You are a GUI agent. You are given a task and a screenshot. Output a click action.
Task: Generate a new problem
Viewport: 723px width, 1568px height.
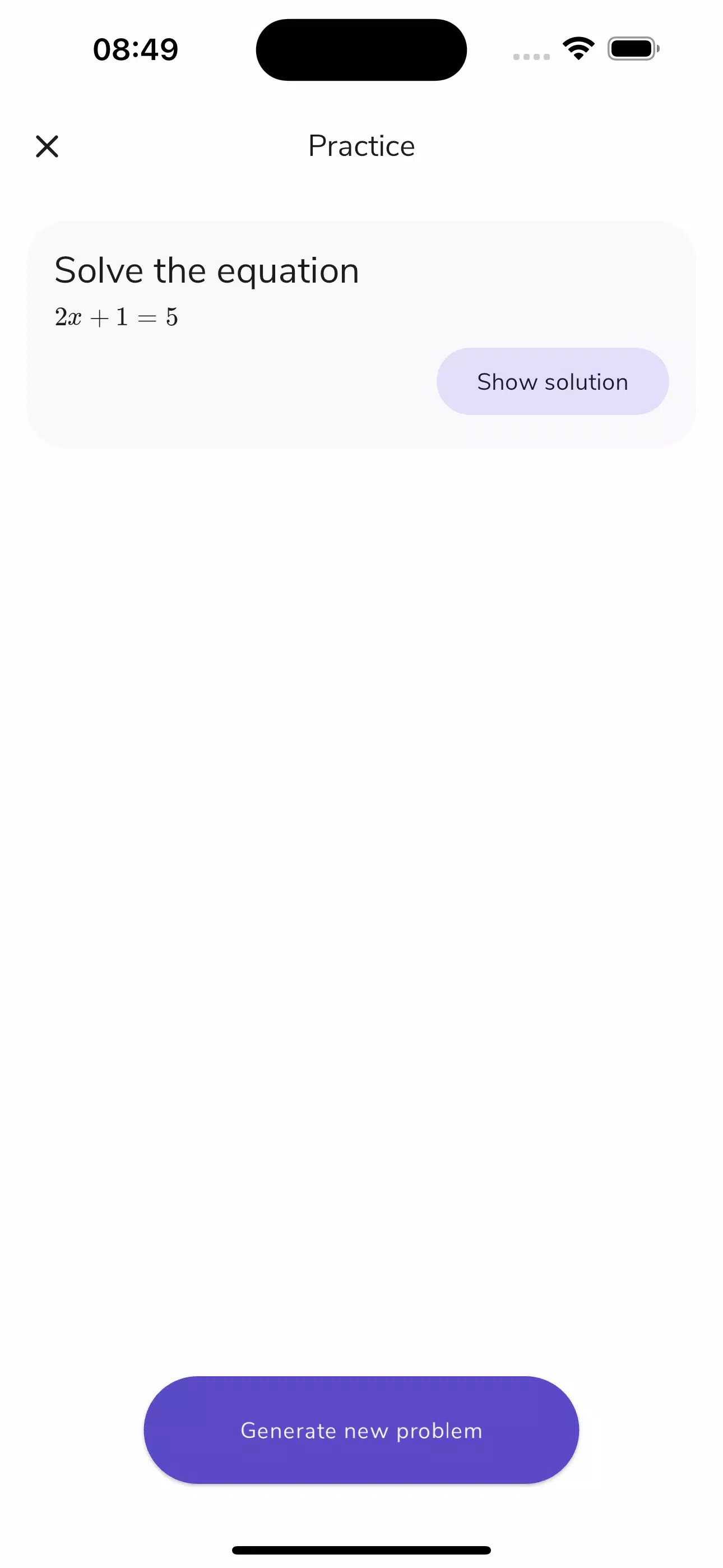[x=361, y=1430]
